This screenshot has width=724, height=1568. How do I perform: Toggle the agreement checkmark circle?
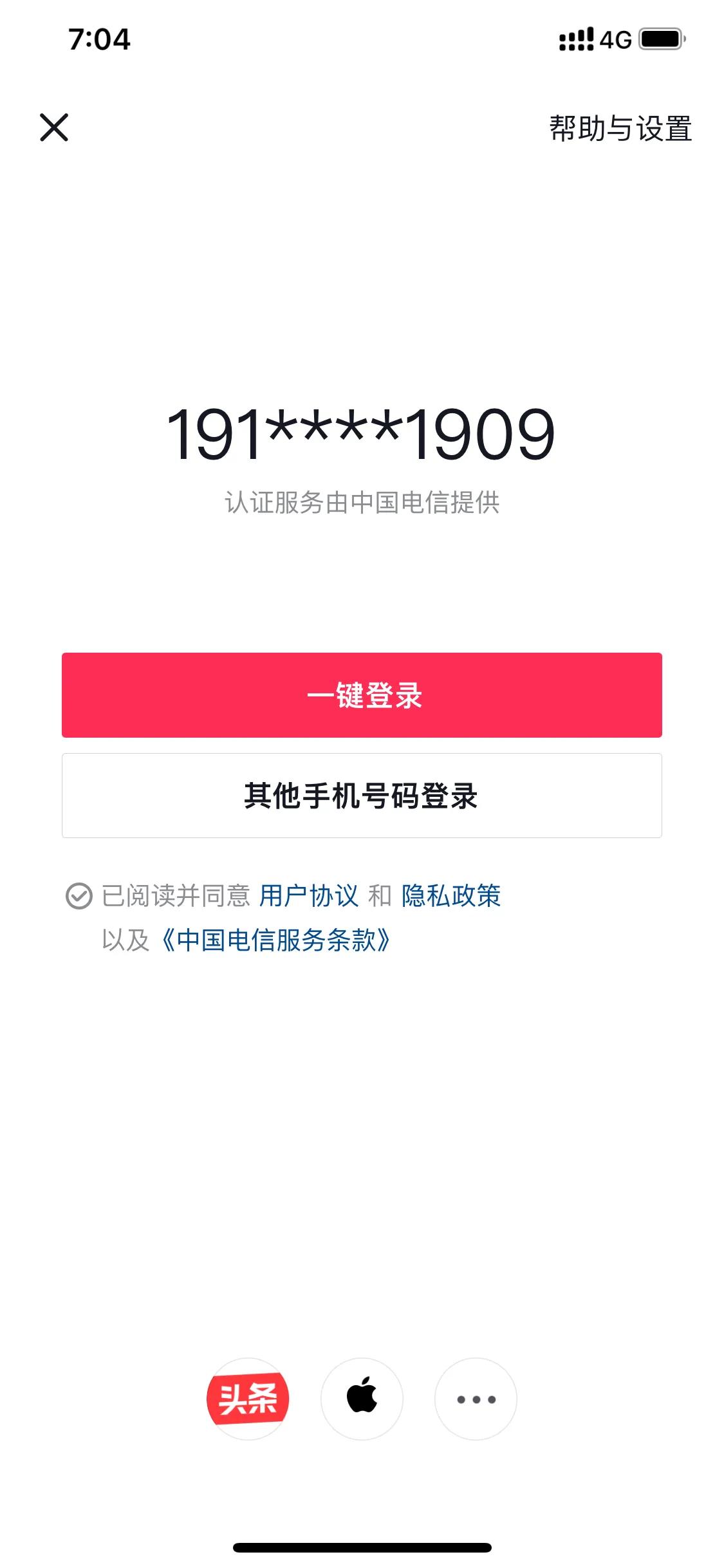[x=79, y=896]
